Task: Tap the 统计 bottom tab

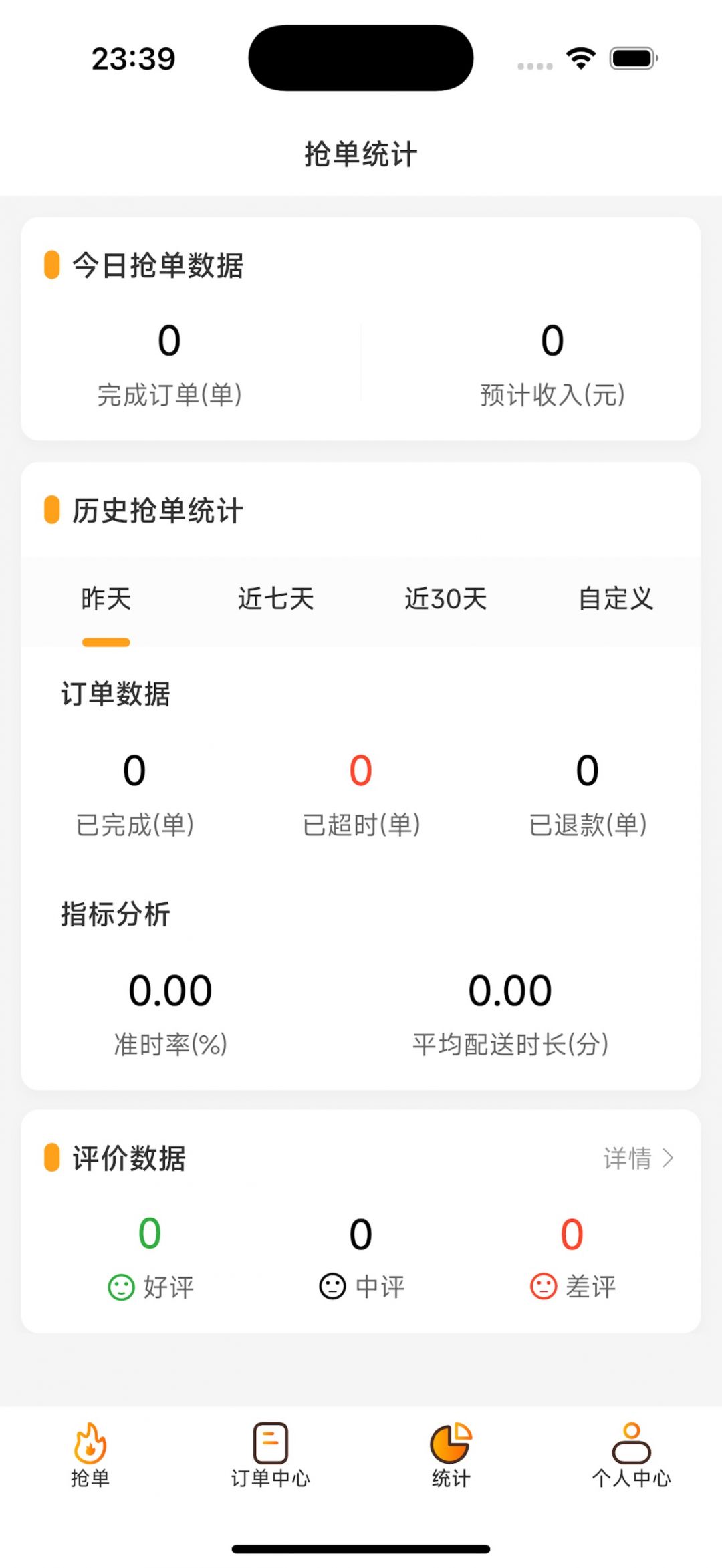Action: point(451,1455)
